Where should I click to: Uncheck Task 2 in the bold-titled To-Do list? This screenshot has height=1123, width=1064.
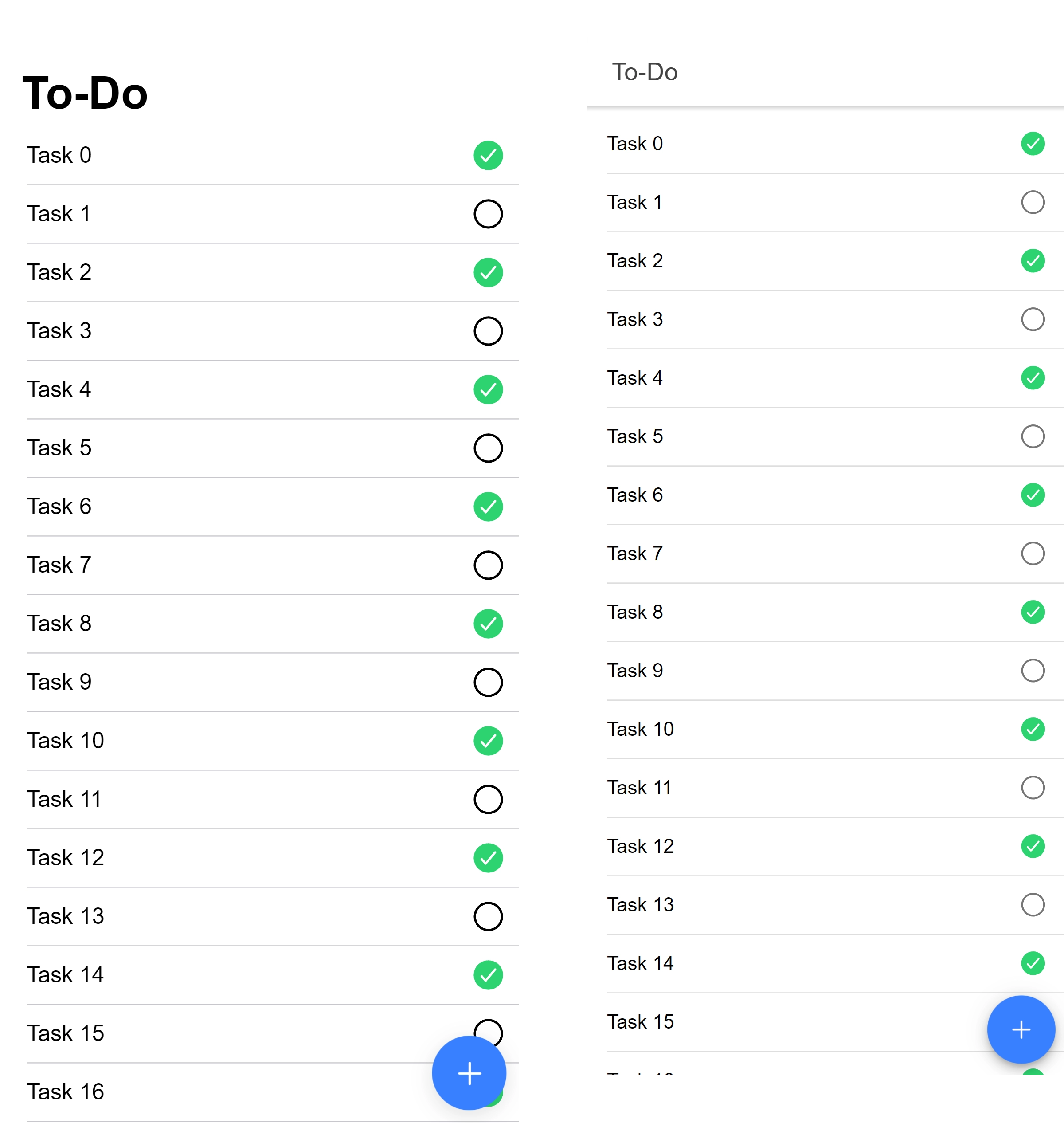click(488, 272)
